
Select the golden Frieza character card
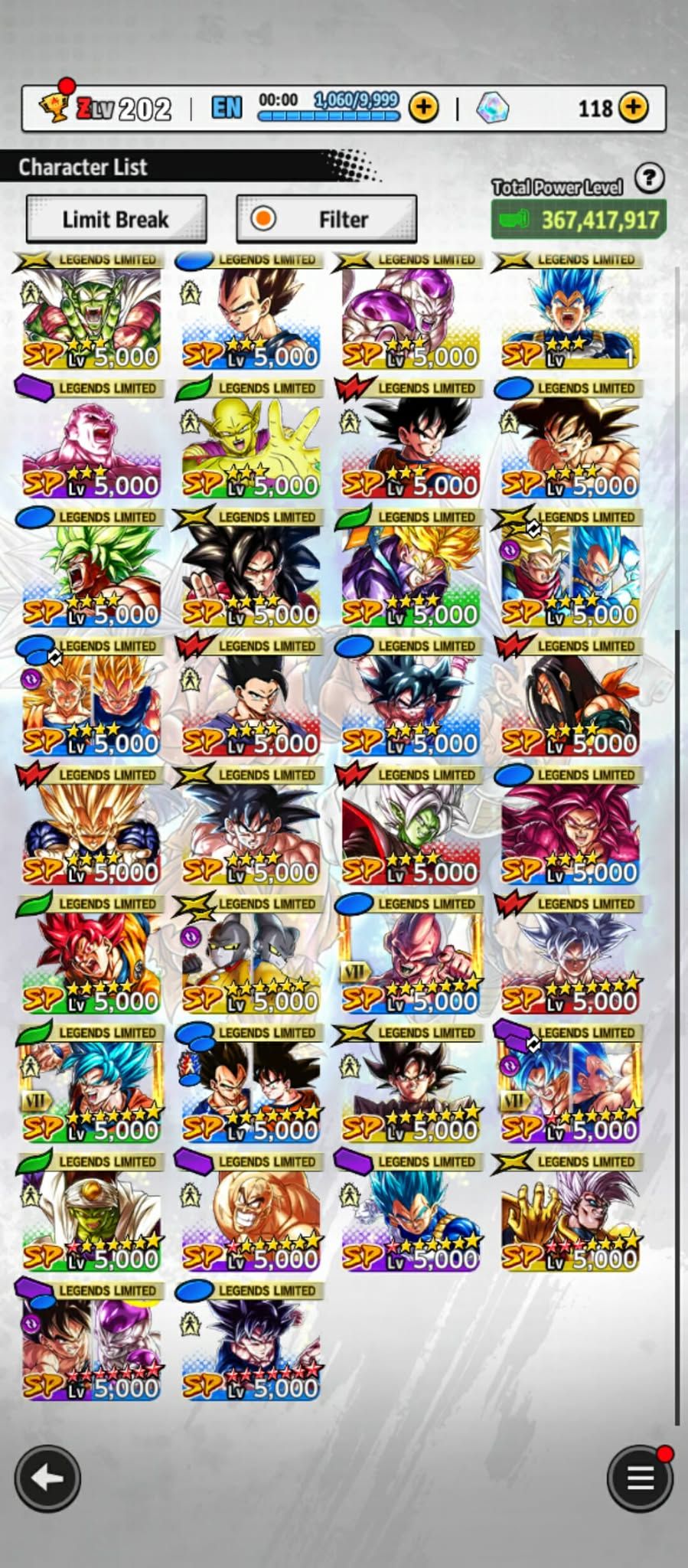(x=410, y=315)
